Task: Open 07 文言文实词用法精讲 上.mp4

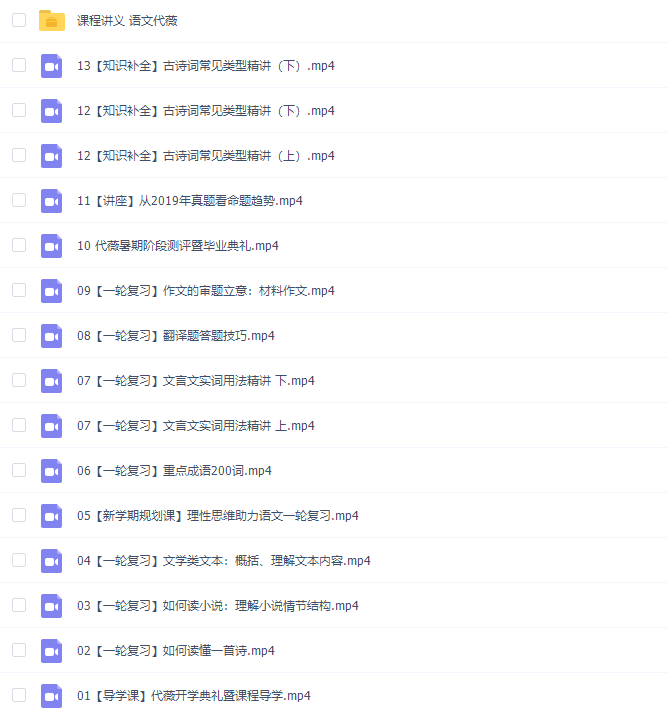Action: click(x=196, y=426)
